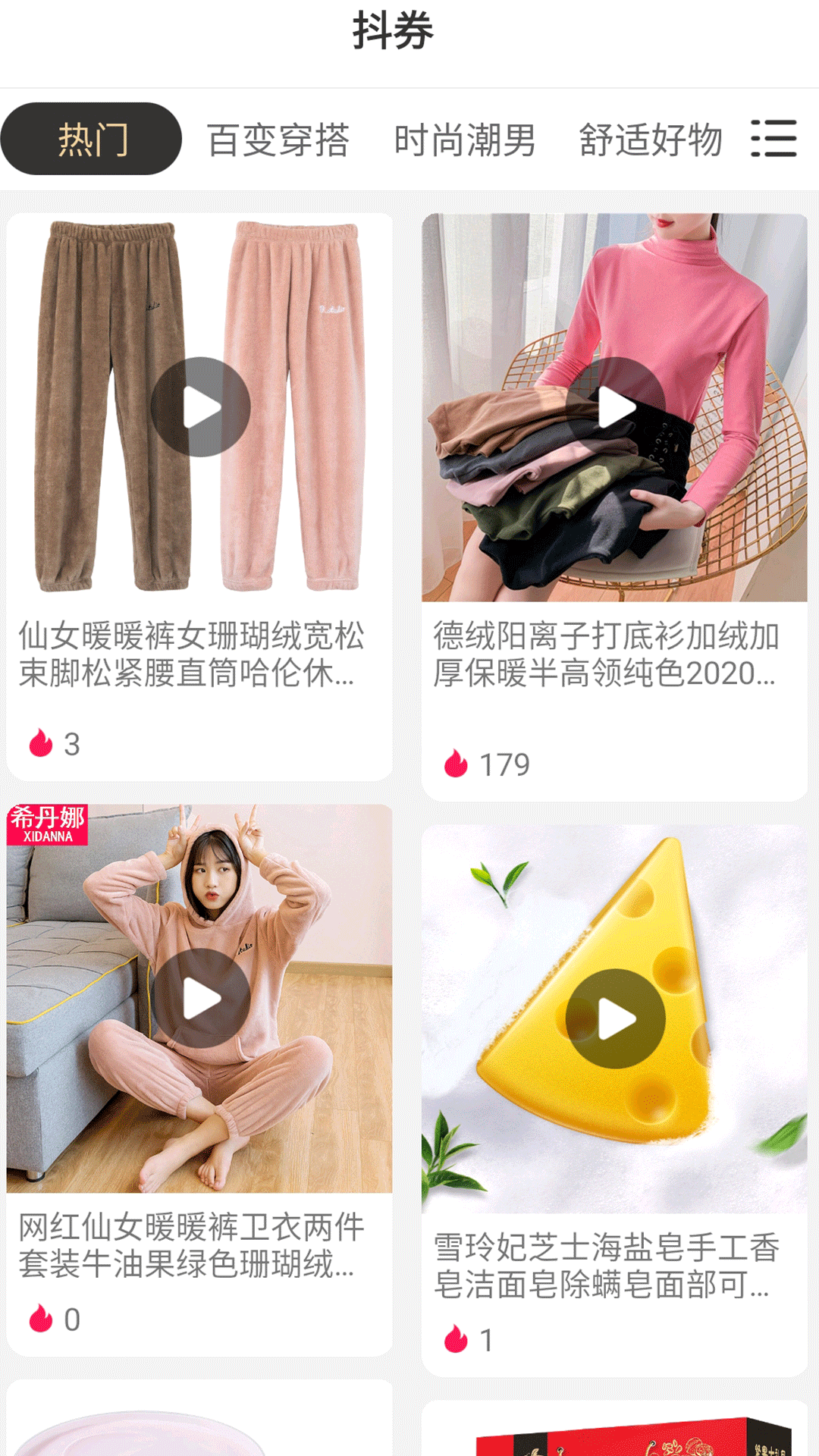Play the 仙女暖暖裤 coral fleece pants video
This screenshot has width=819, height=1456.
pos(201,407)
